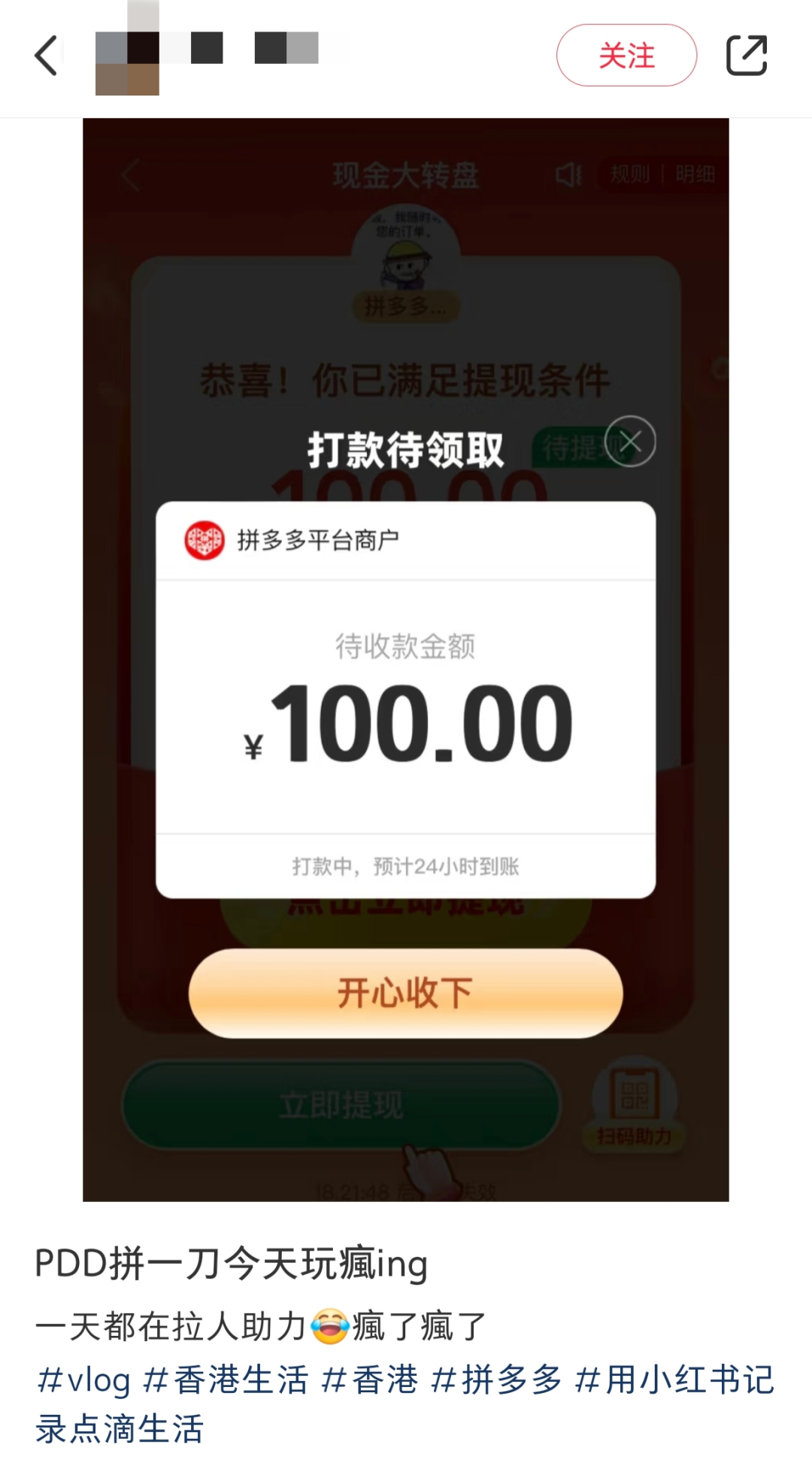Open the #香港 hashtag

369,1380
